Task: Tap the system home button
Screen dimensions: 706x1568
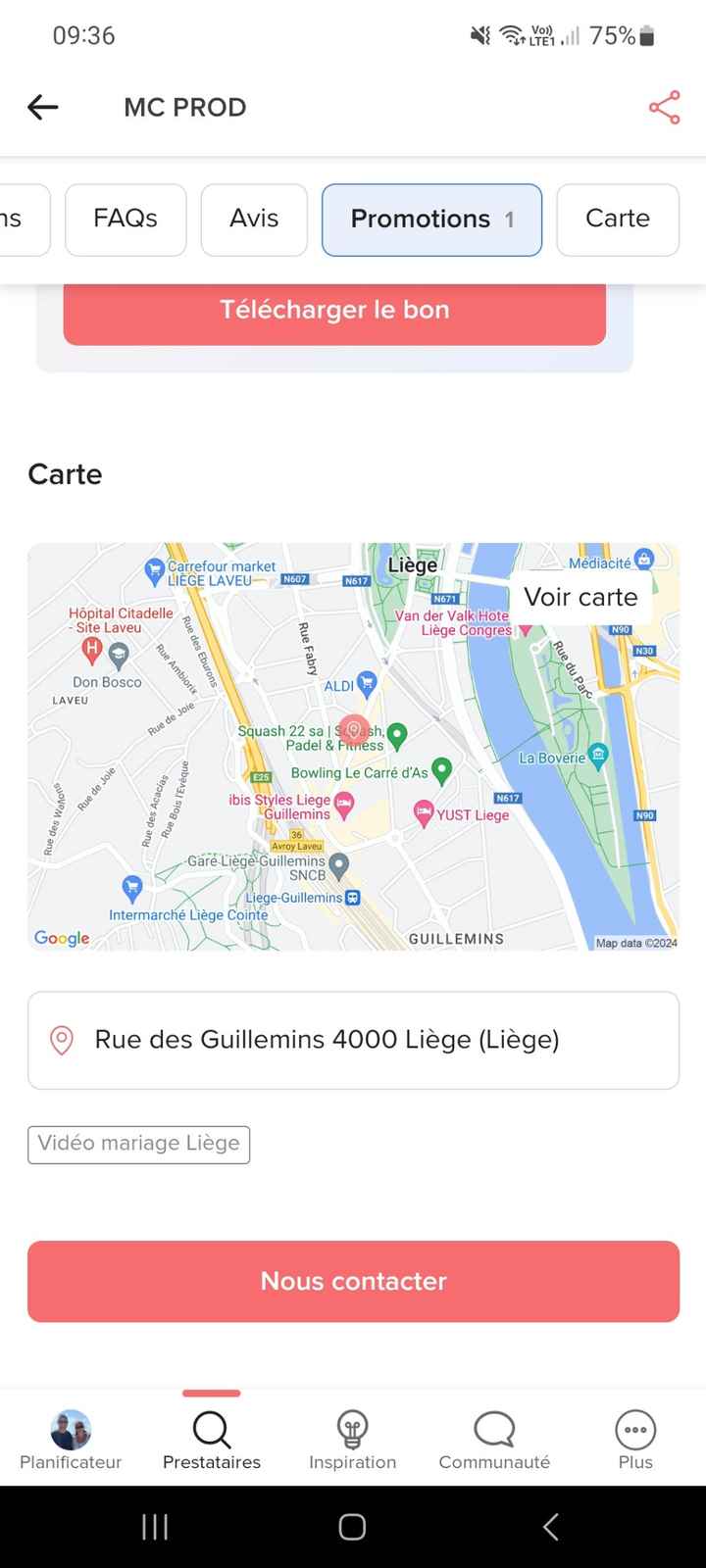Action: tap(352, 1526)
